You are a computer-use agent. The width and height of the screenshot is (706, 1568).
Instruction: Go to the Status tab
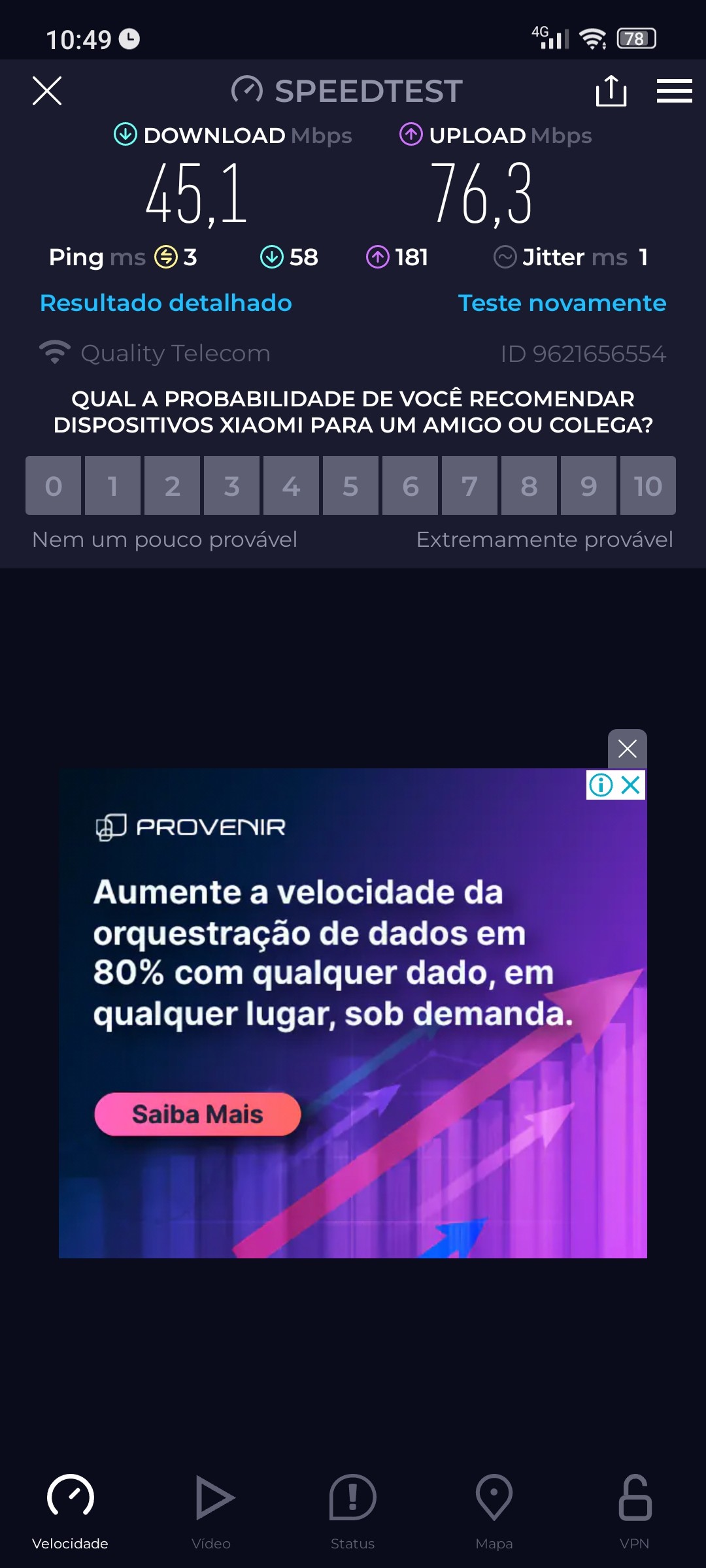(352, 1511)
